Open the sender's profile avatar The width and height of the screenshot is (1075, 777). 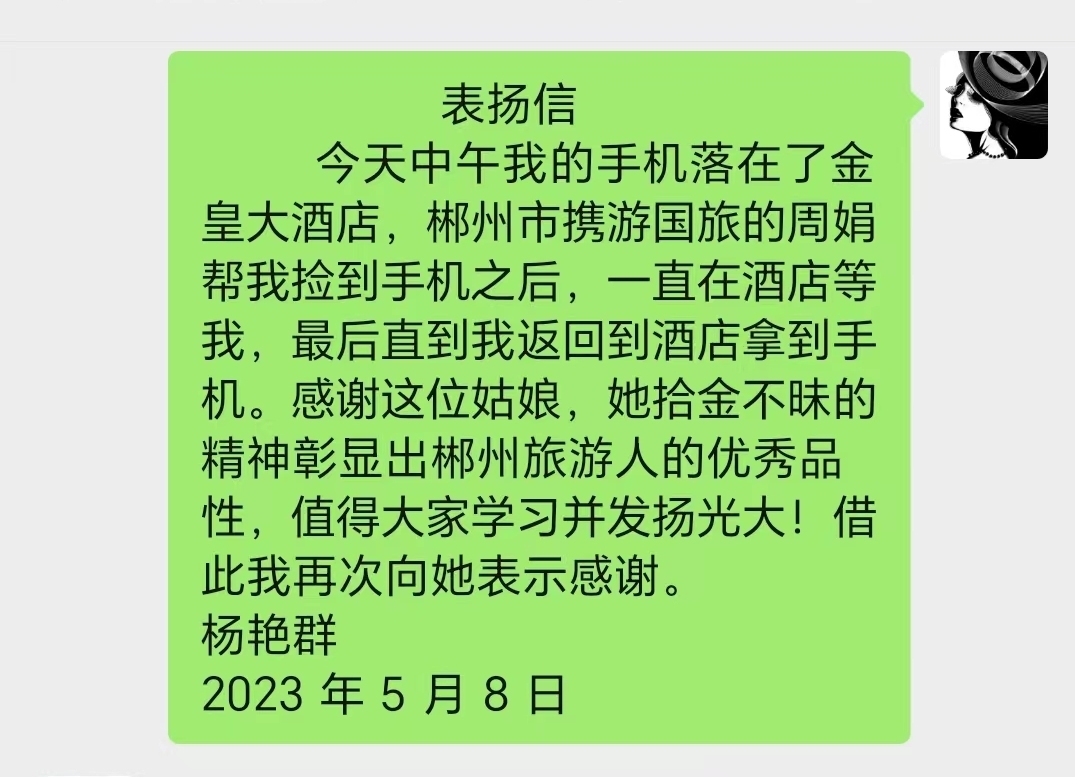993,105
